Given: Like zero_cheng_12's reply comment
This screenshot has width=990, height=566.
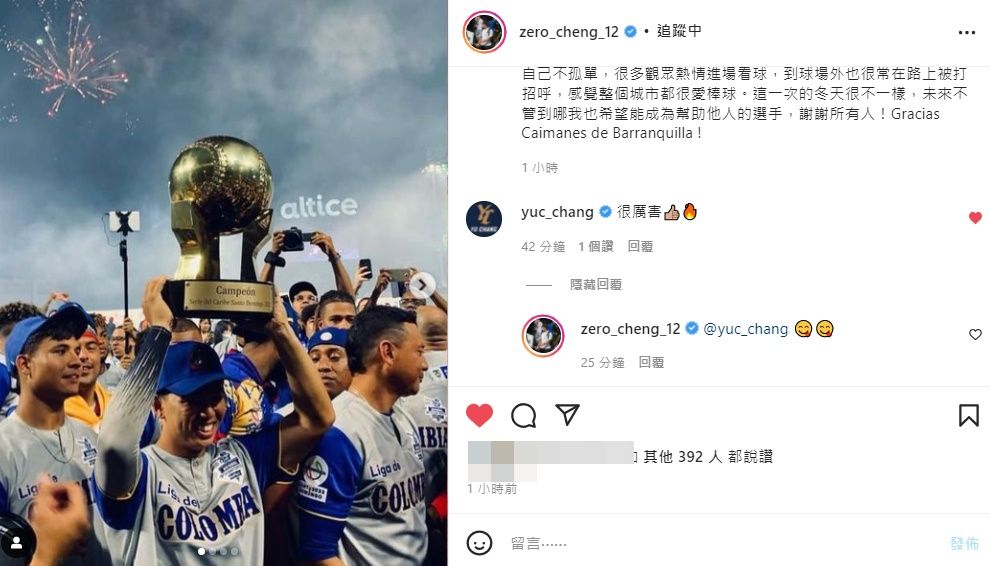Looking at the screenshot, I should 975,335.
